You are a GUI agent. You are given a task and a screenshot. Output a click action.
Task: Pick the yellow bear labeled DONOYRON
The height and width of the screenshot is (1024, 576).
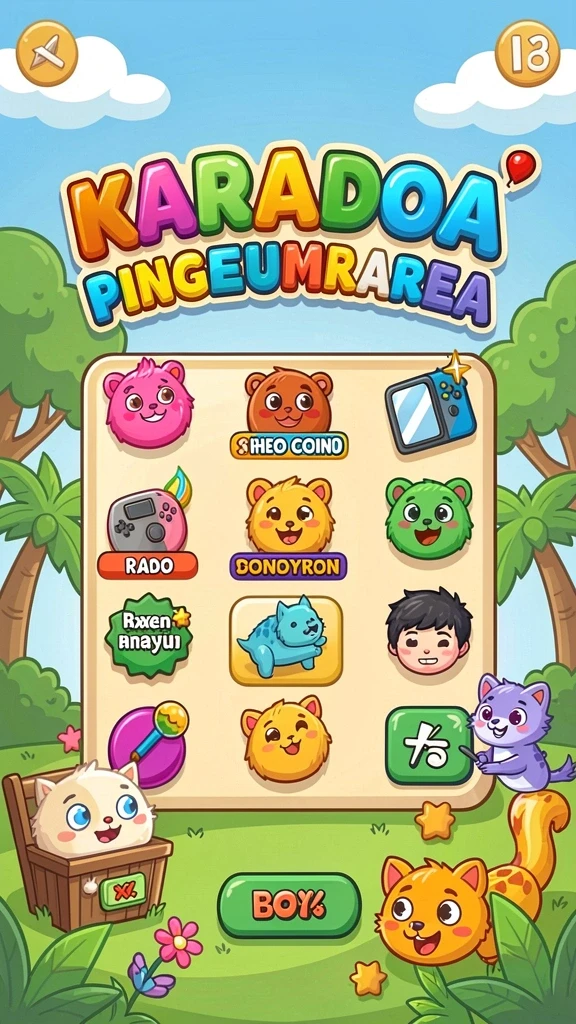click(289, 529)
